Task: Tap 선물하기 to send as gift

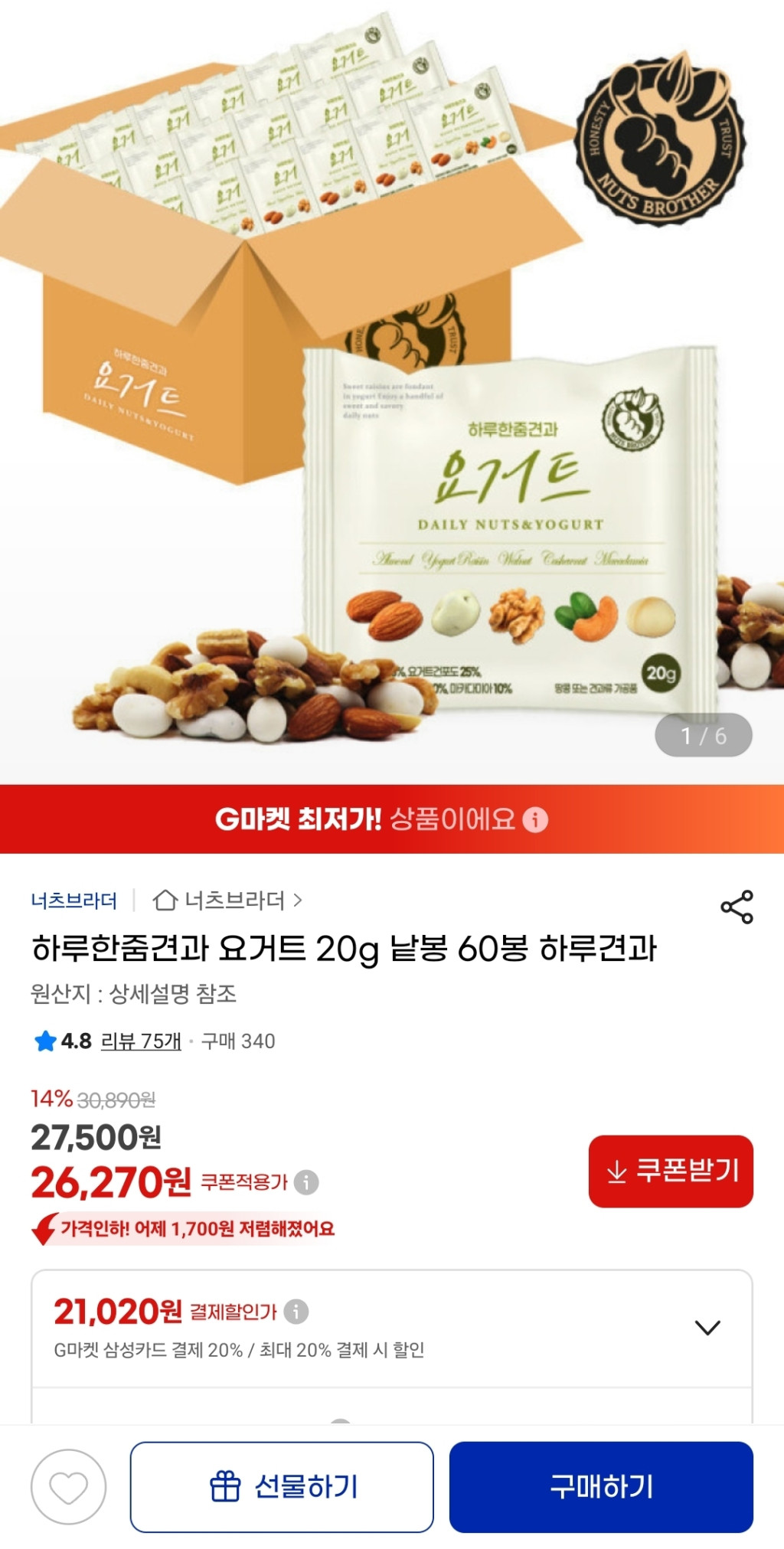Action: pyautogui.click(x=282, y=1487)
